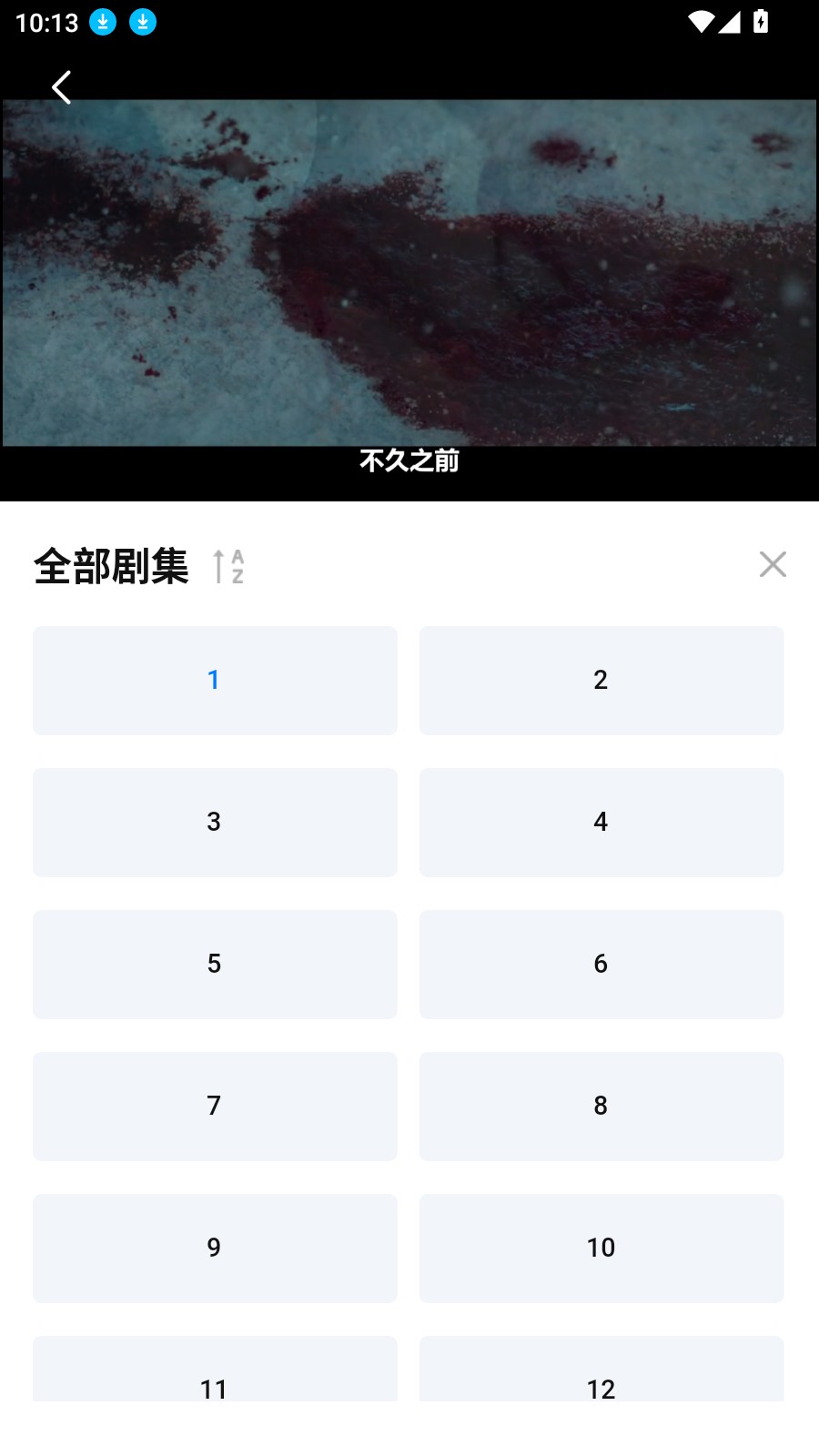Select episode 3
Image resolution: width=819 pixels, height=1456 pixels.
(214, 822)
